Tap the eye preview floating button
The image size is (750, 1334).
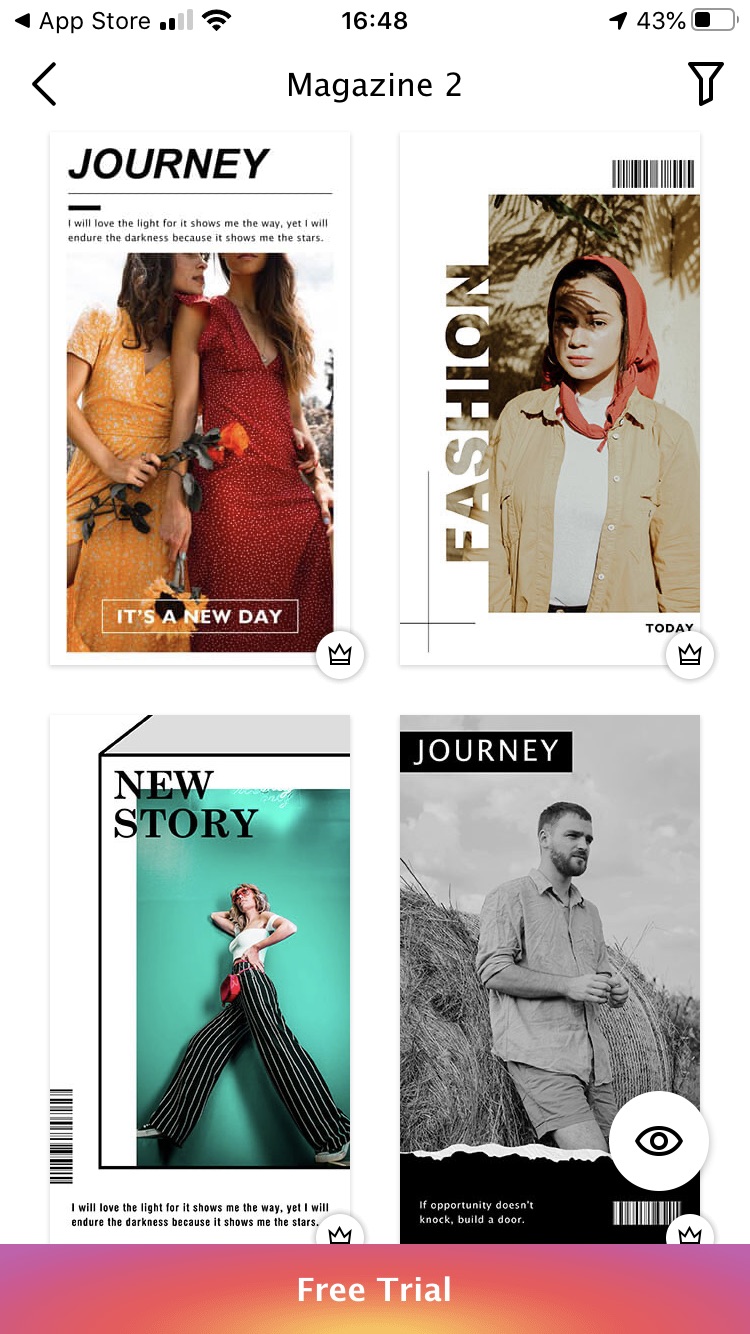point(659,1141)
